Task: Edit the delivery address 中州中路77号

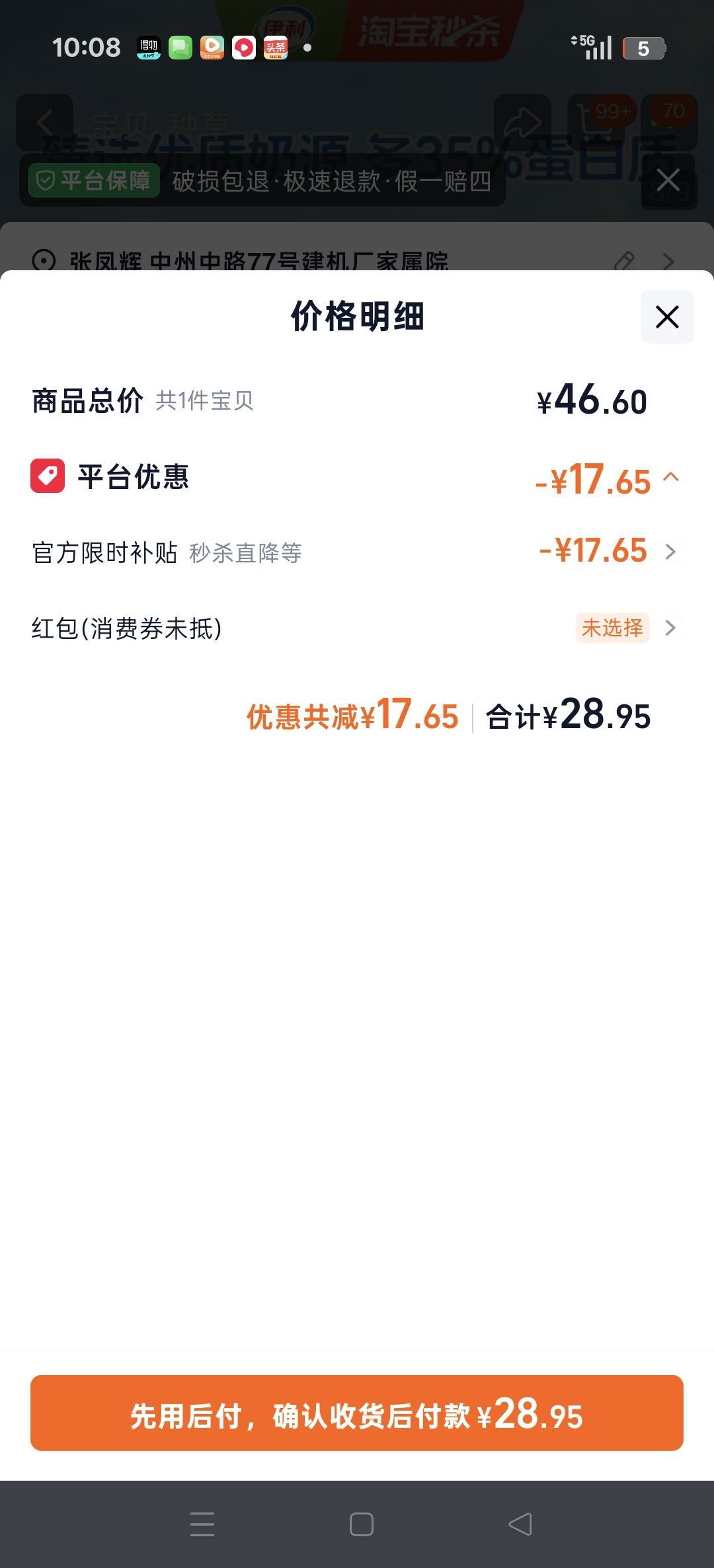Action: (x=624, y=261)
